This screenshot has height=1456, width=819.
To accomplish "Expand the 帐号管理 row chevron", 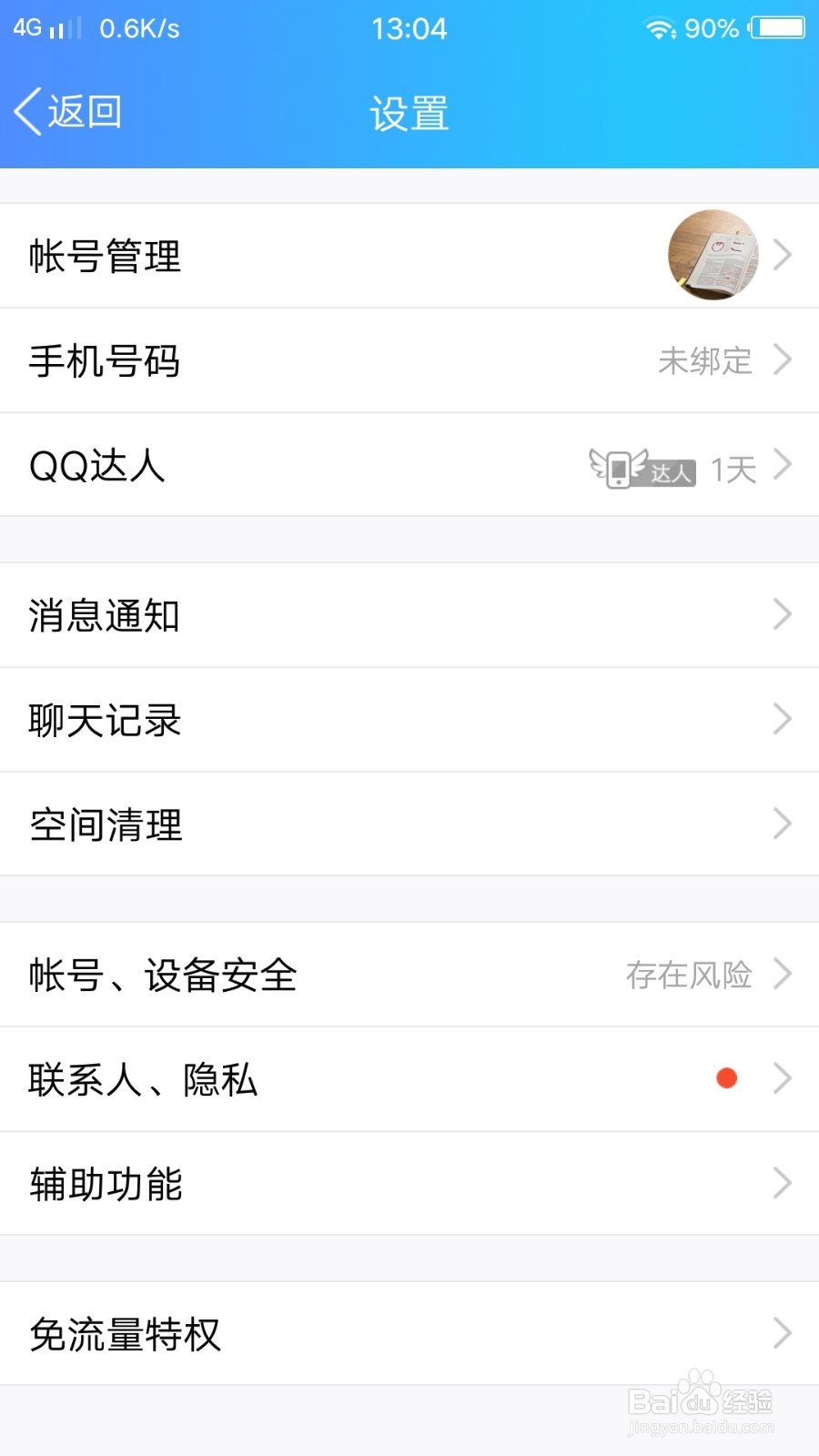I will pos(783,255).
